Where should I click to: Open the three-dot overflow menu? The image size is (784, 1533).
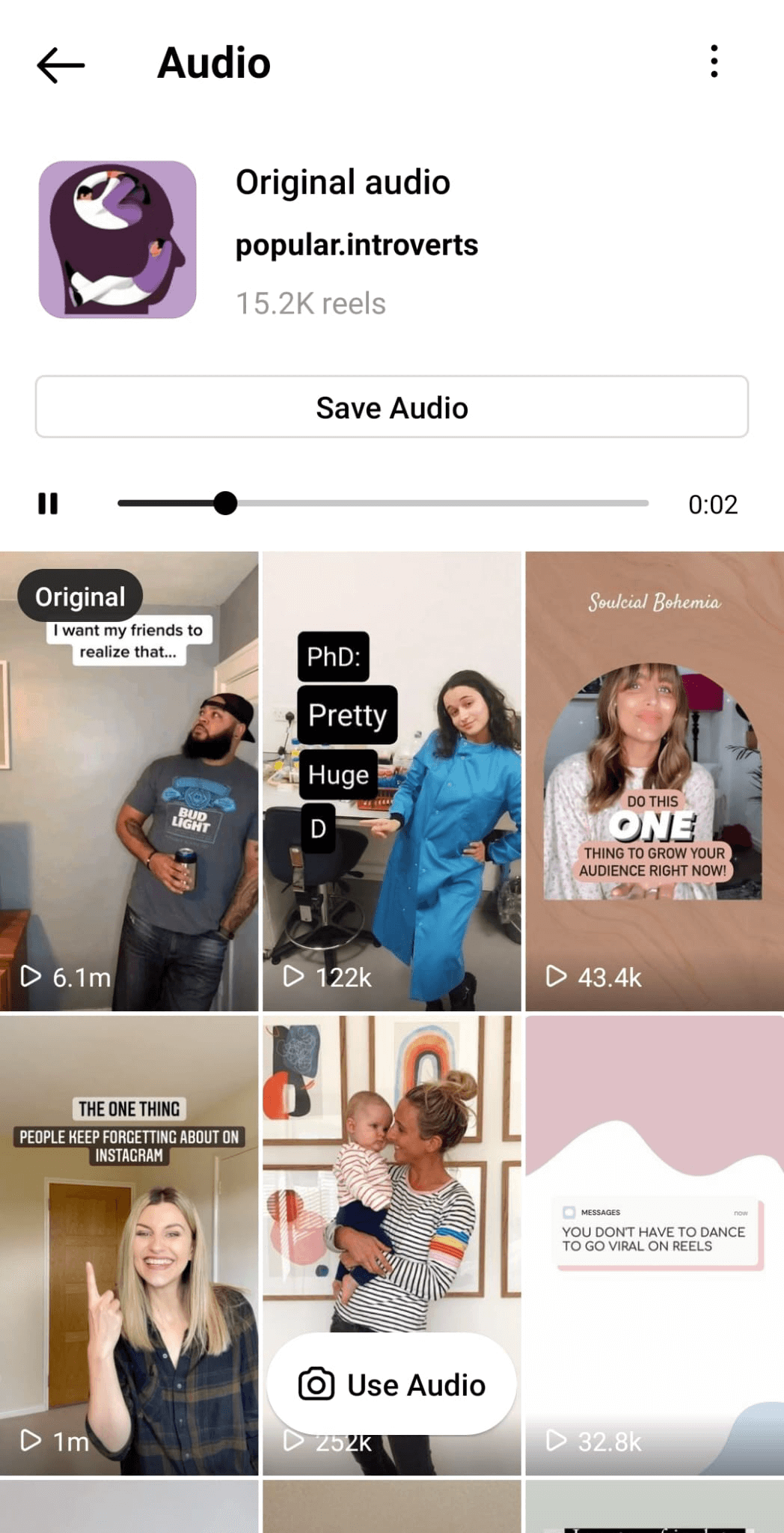coord(714,61)
